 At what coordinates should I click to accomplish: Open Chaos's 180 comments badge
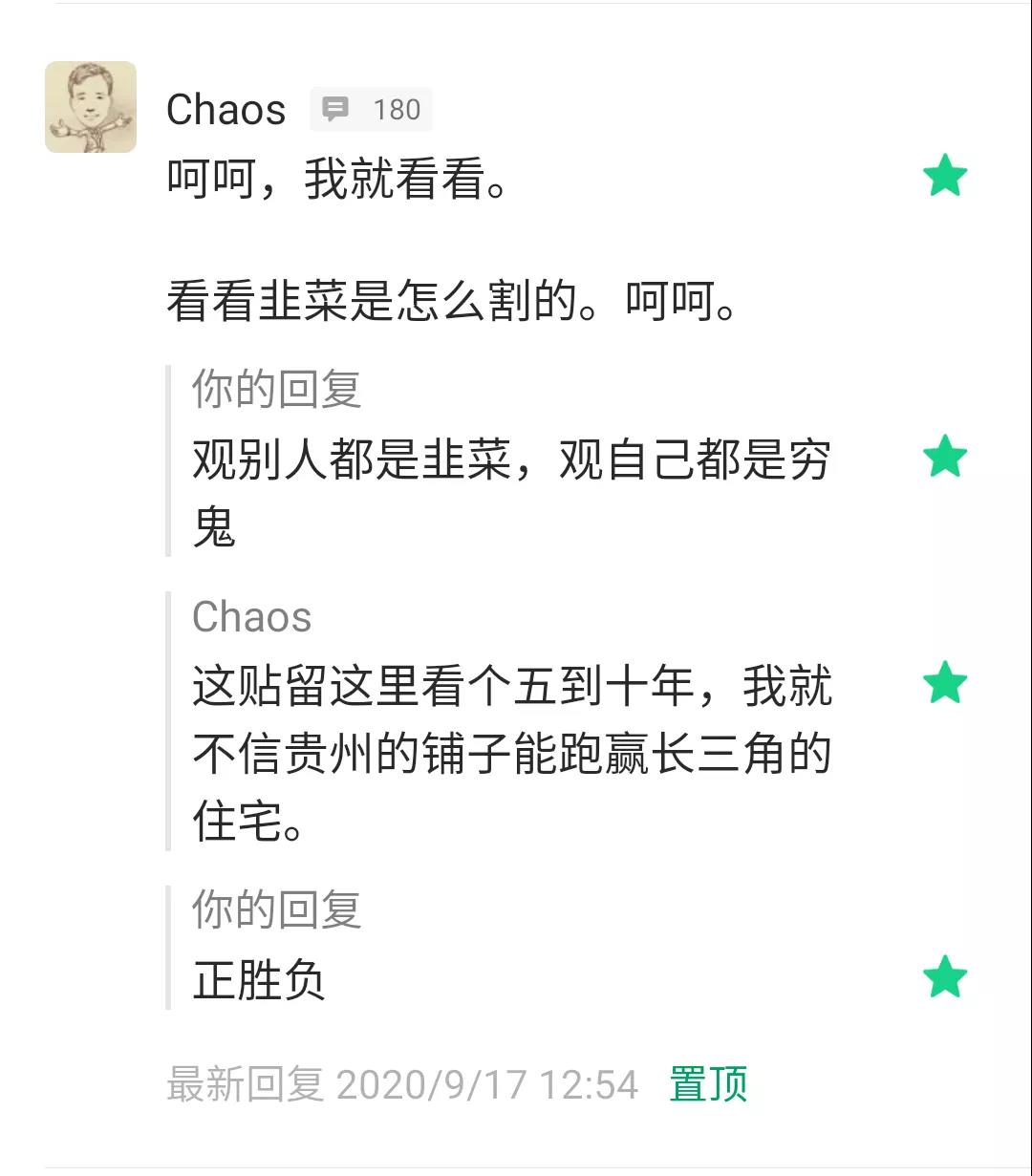pyautogui.click(x=372, y=109)
